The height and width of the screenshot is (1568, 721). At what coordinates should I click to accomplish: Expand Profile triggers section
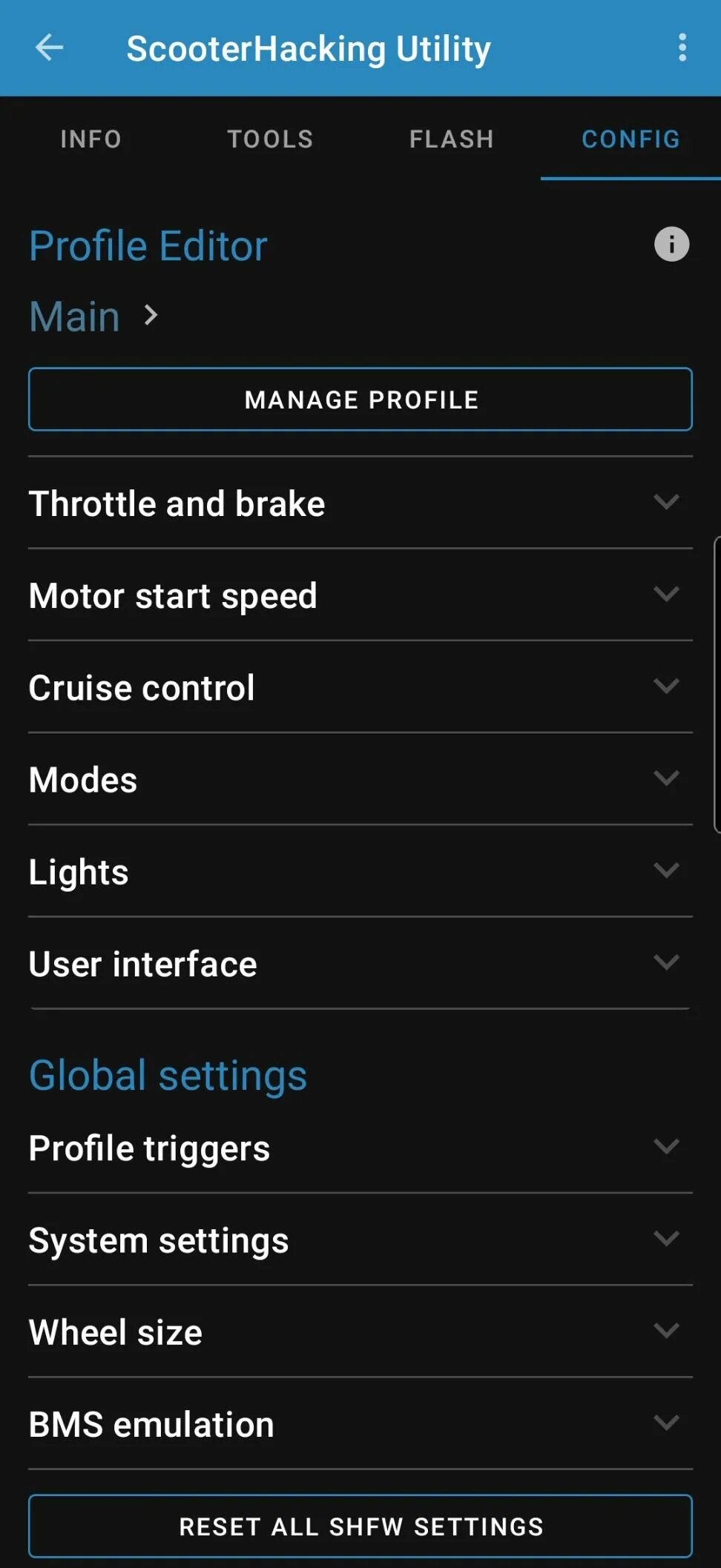pyautogui.click(x=360, y=1148)
